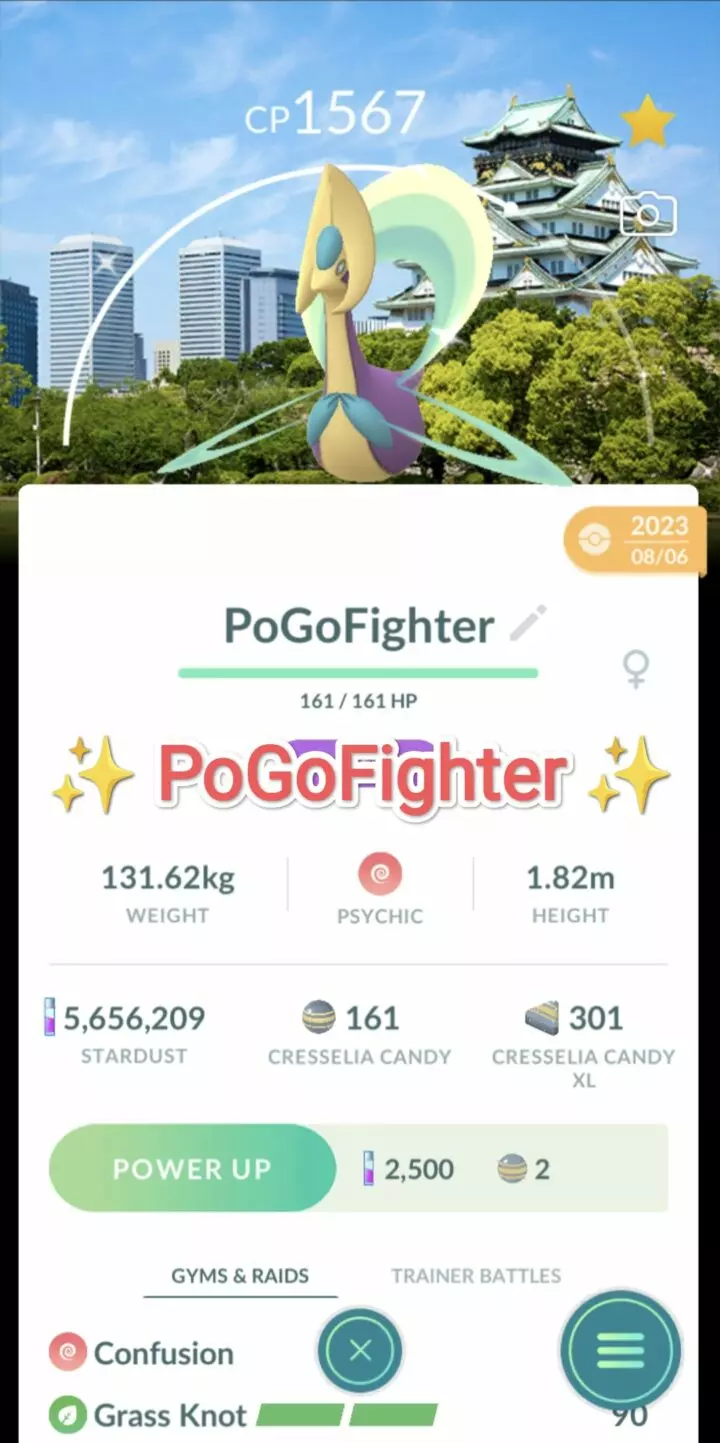This screenshot has height=1443, width=720.
Task: Tap the Psychic icon next to Confusion
Action: coord(66,1353)
